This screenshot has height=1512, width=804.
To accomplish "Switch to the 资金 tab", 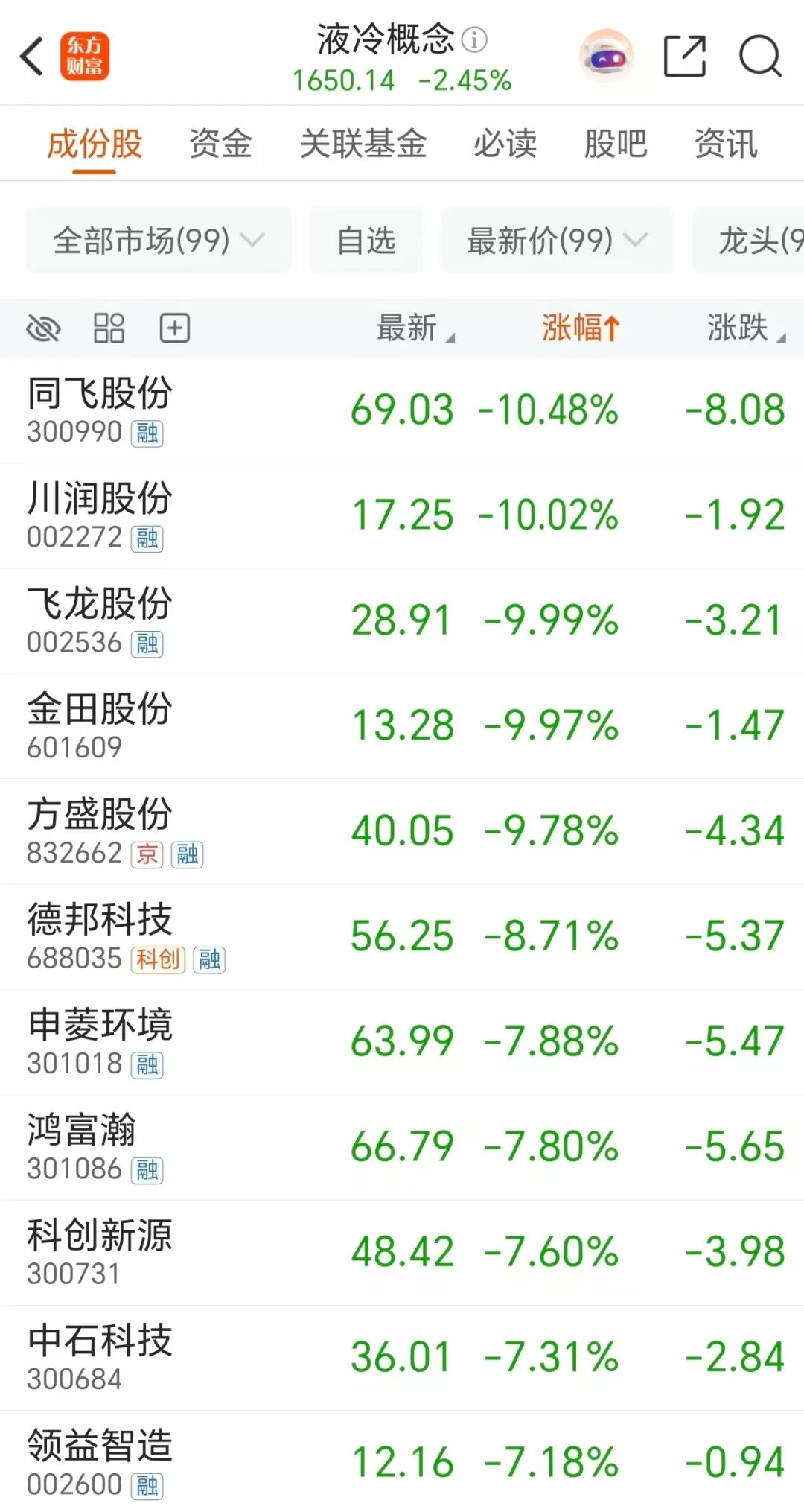I will 220,144.
